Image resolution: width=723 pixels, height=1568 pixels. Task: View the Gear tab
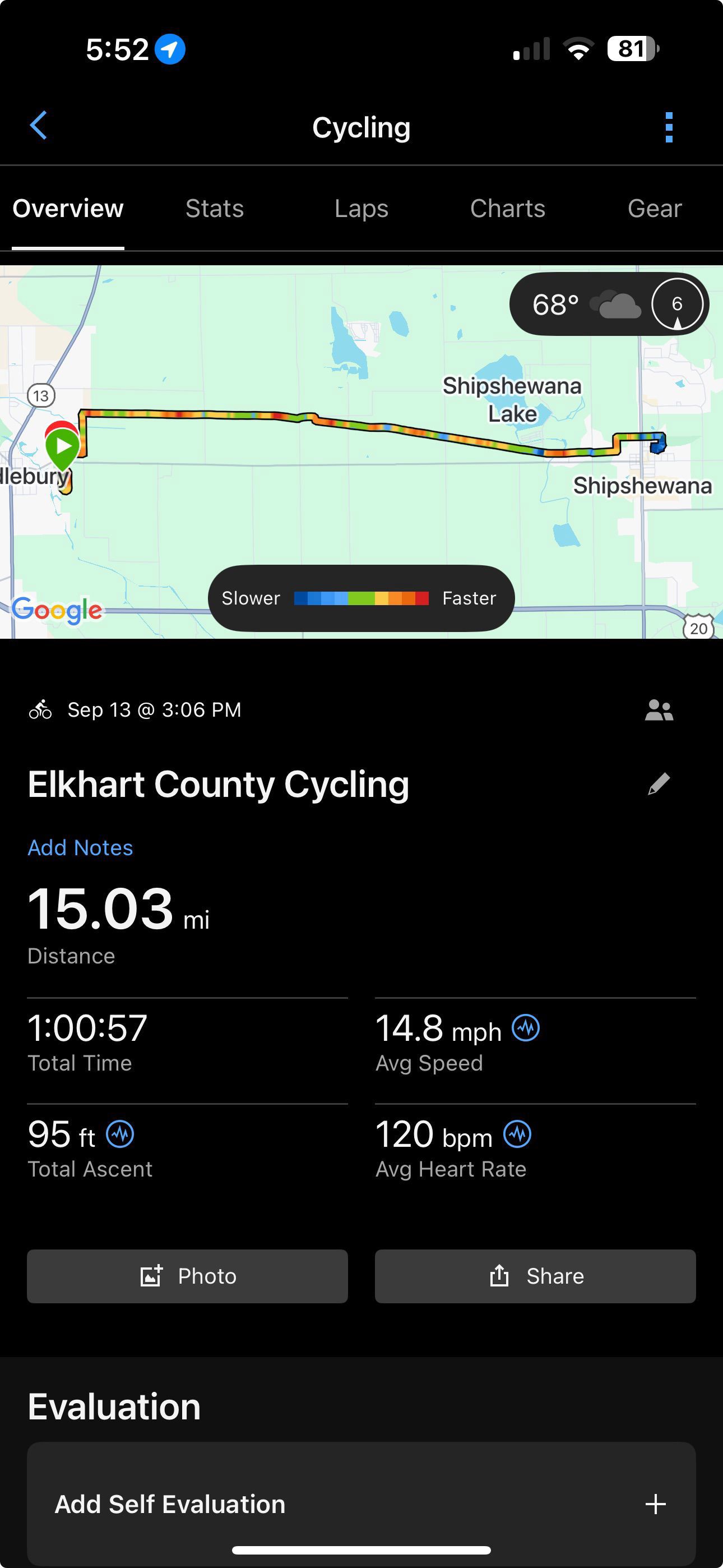click(x=654, y=209)
